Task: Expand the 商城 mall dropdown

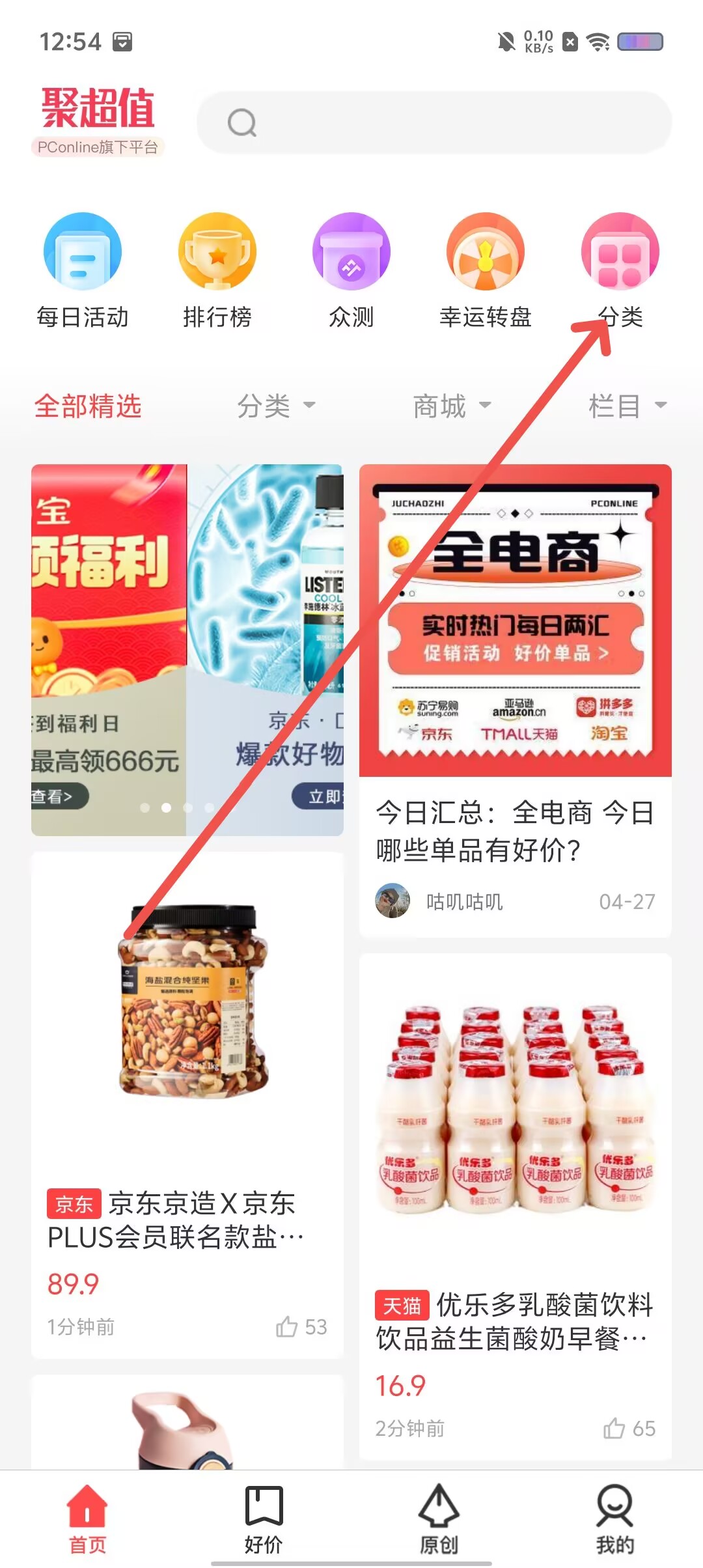Action: point(452,406)
